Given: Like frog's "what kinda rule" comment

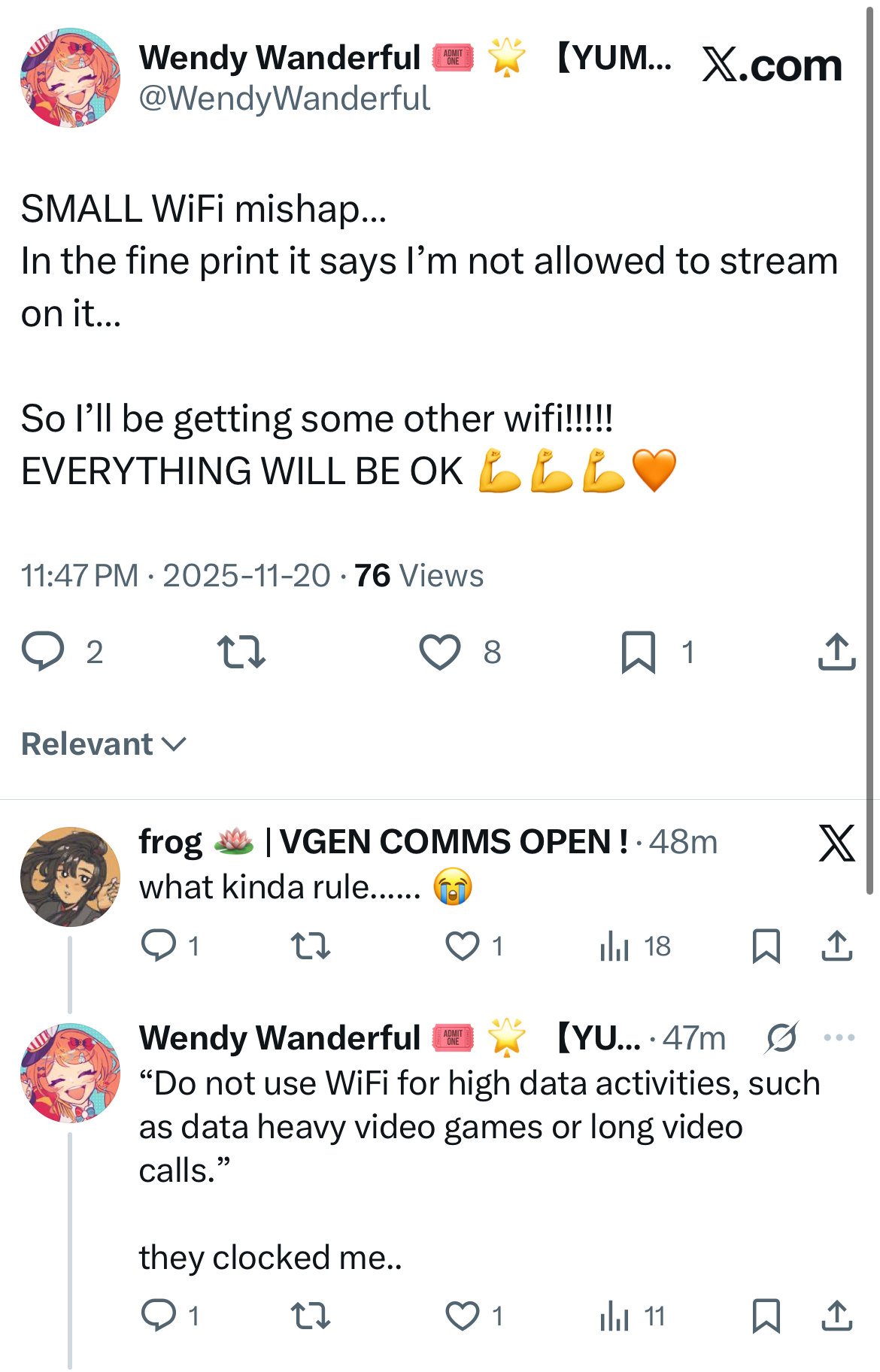Looking at the screenshot, I should 463,946.
